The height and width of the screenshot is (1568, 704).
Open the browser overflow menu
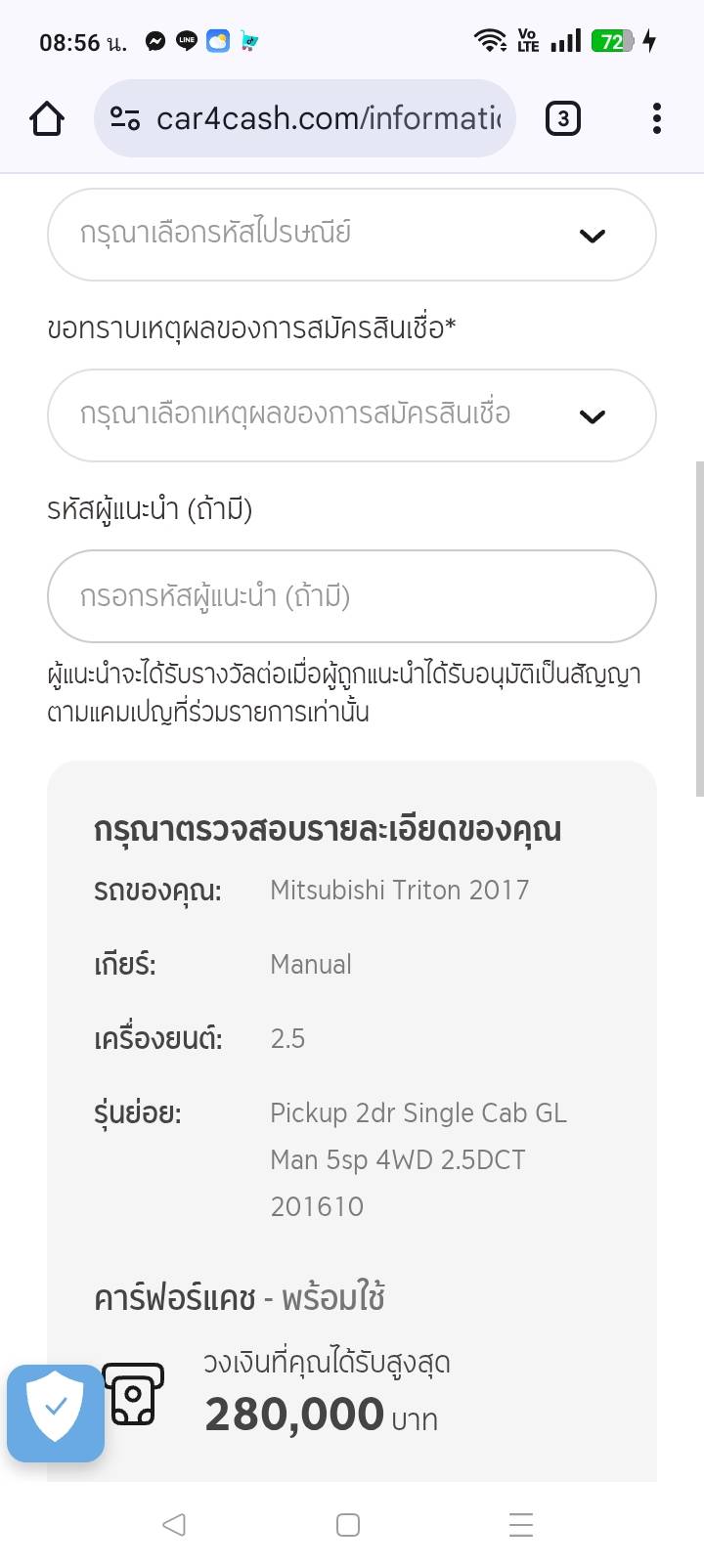(656, 118)
